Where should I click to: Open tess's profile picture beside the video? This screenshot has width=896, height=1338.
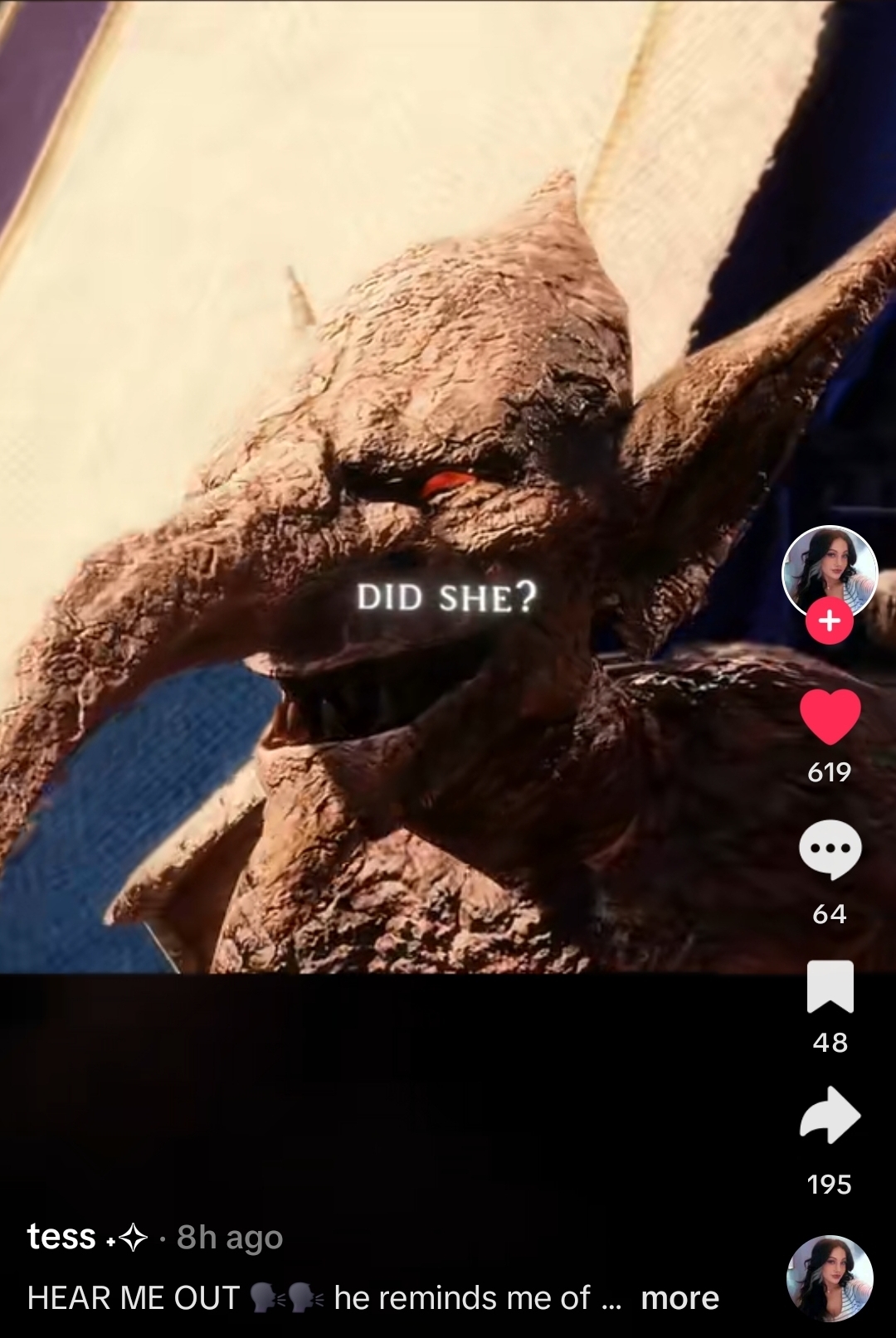(830, 569)
